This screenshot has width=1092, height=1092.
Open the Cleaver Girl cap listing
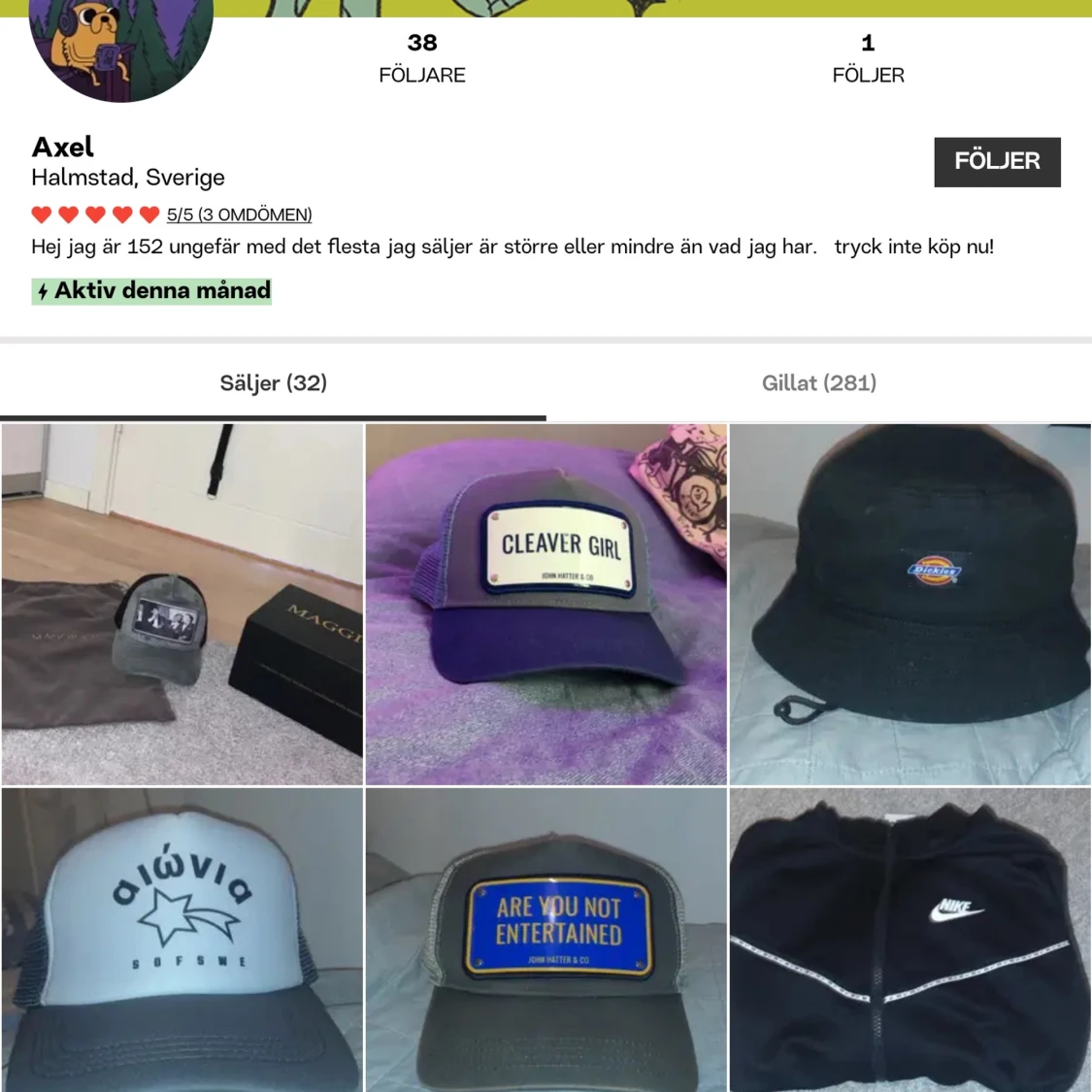coord(546,604)
